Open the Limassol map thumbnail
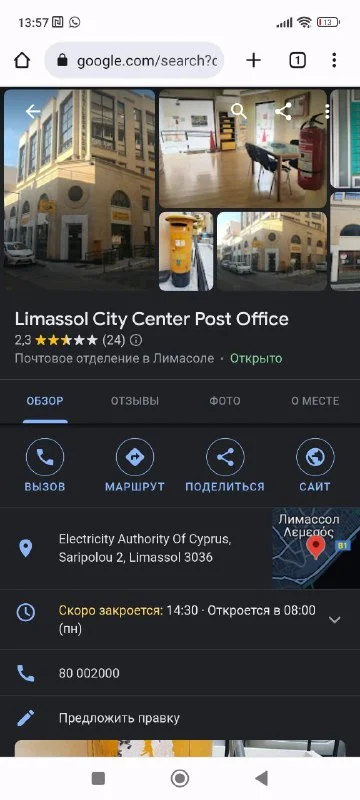This screenshot has width=360, height=800. (316, 548)
